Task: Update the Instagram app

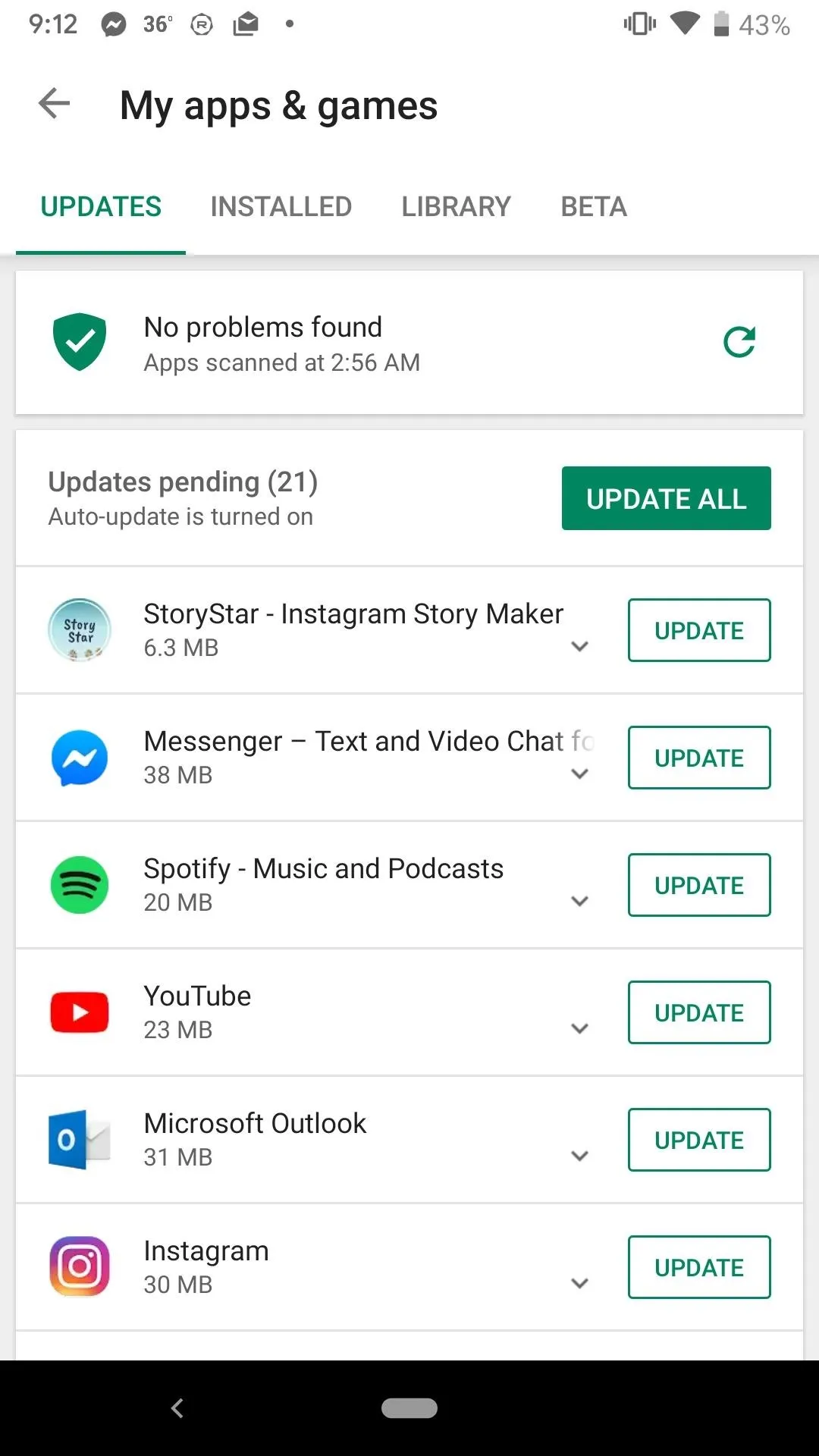Action: click(699, 1267)
